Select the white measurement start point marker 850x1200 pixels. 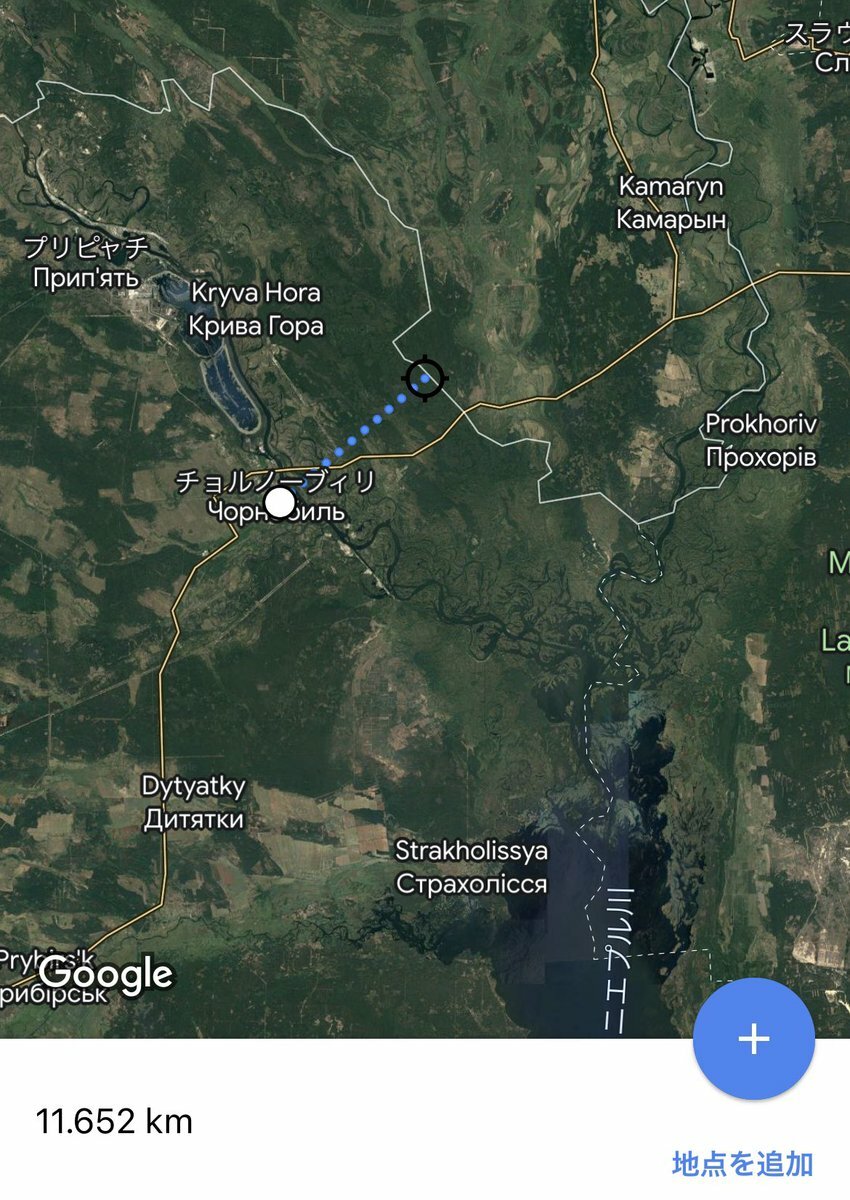click(281, 502)
